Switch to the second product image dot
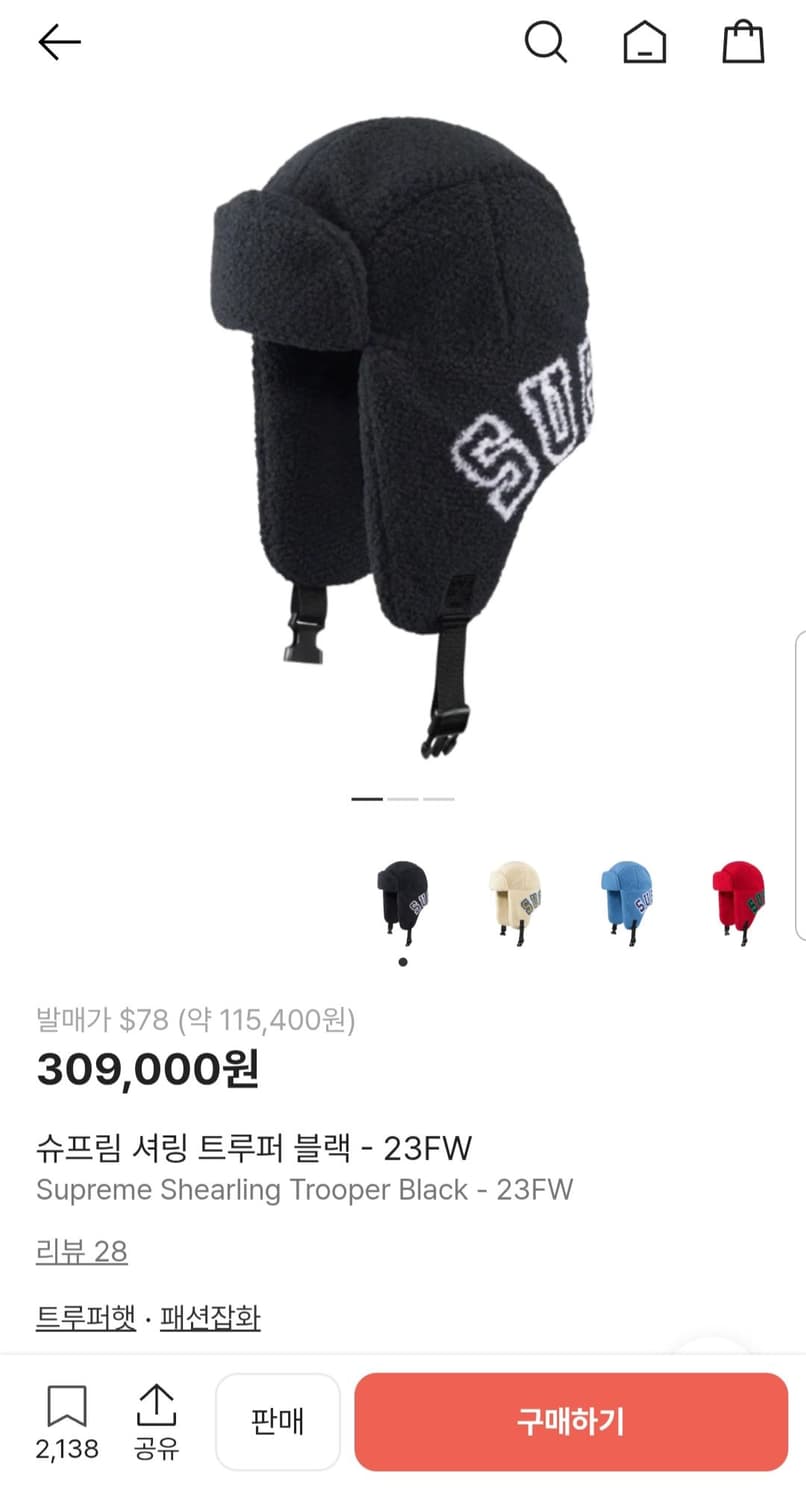This screenshot has height=1500, width=806. 401,798
